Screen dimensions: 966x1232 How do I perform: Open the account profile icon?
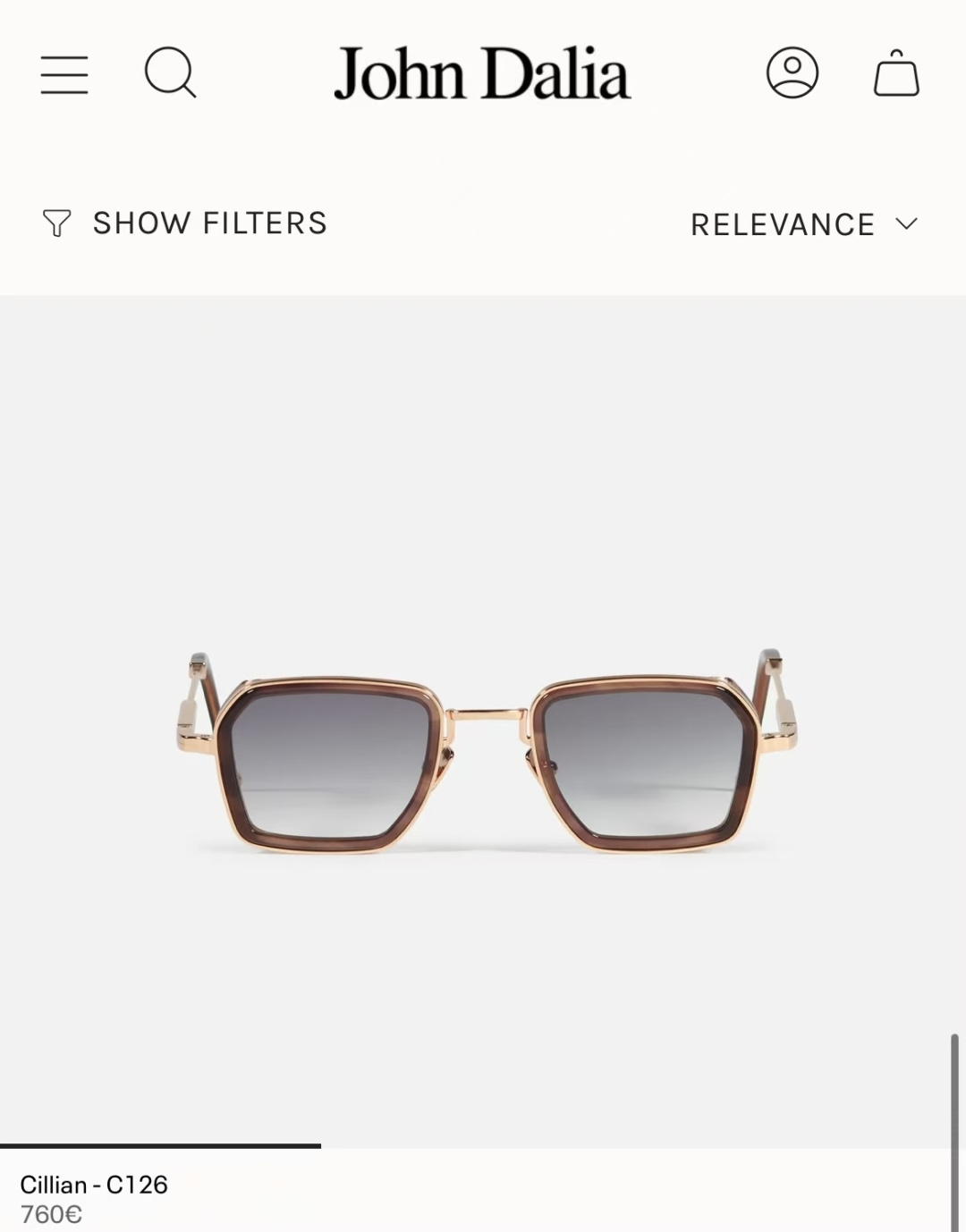point(792,72)
